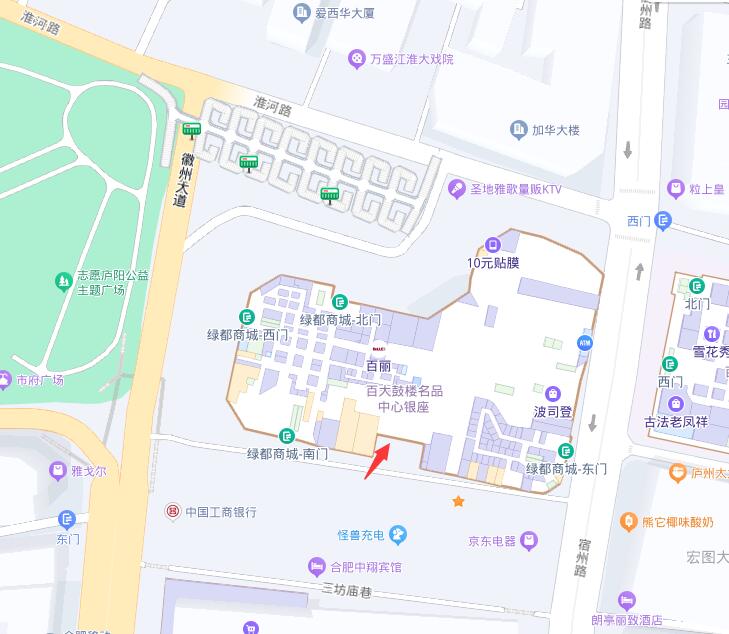Tap the 万盛江淮大戏院 theater marker
729x634 pixels.
pos(357,59)
